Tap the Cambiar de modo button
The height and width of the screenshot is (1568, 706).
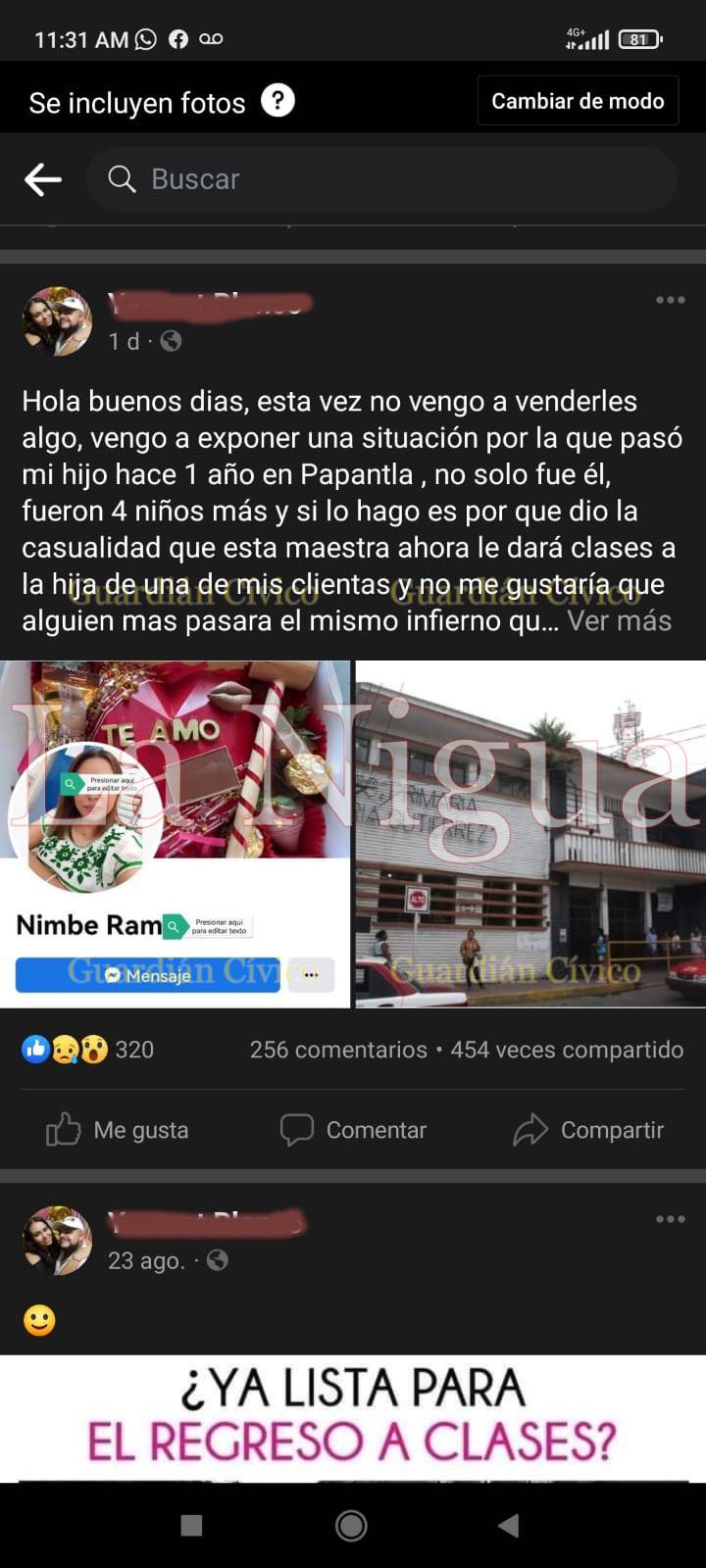[x=578, y=101]
